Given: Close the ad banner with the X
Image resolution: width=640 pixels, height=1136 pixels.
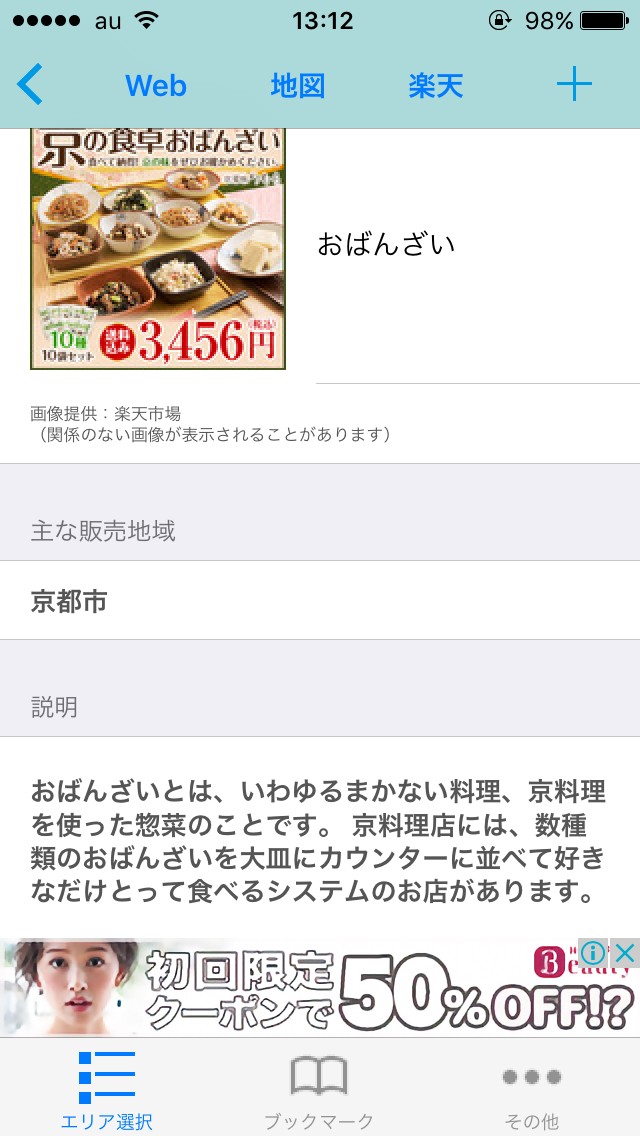Looking at the screenshot, I should [x=625, y=953].
